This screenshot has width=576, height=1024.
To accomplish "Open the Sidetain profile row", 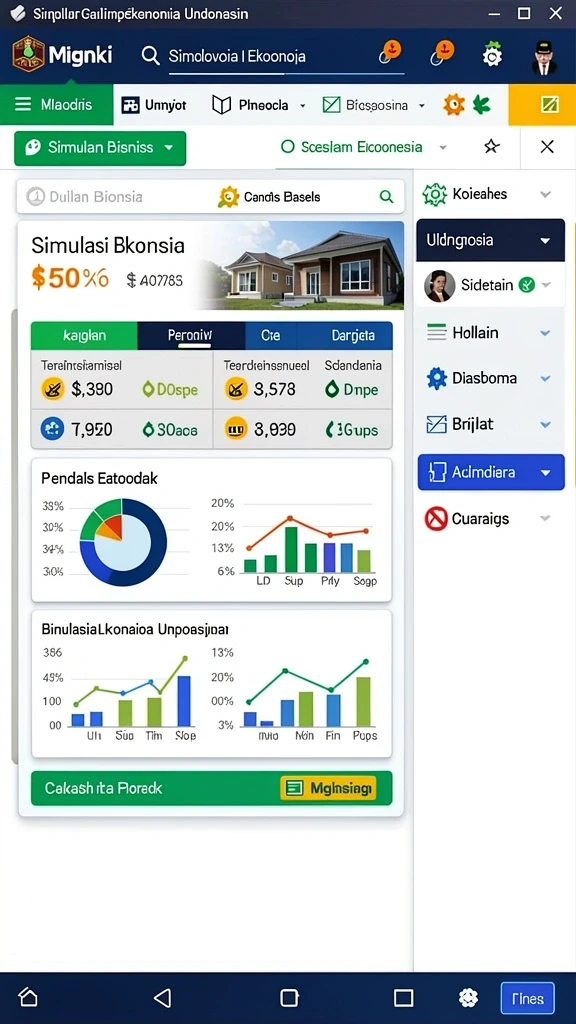I will (x=490, y=285).
